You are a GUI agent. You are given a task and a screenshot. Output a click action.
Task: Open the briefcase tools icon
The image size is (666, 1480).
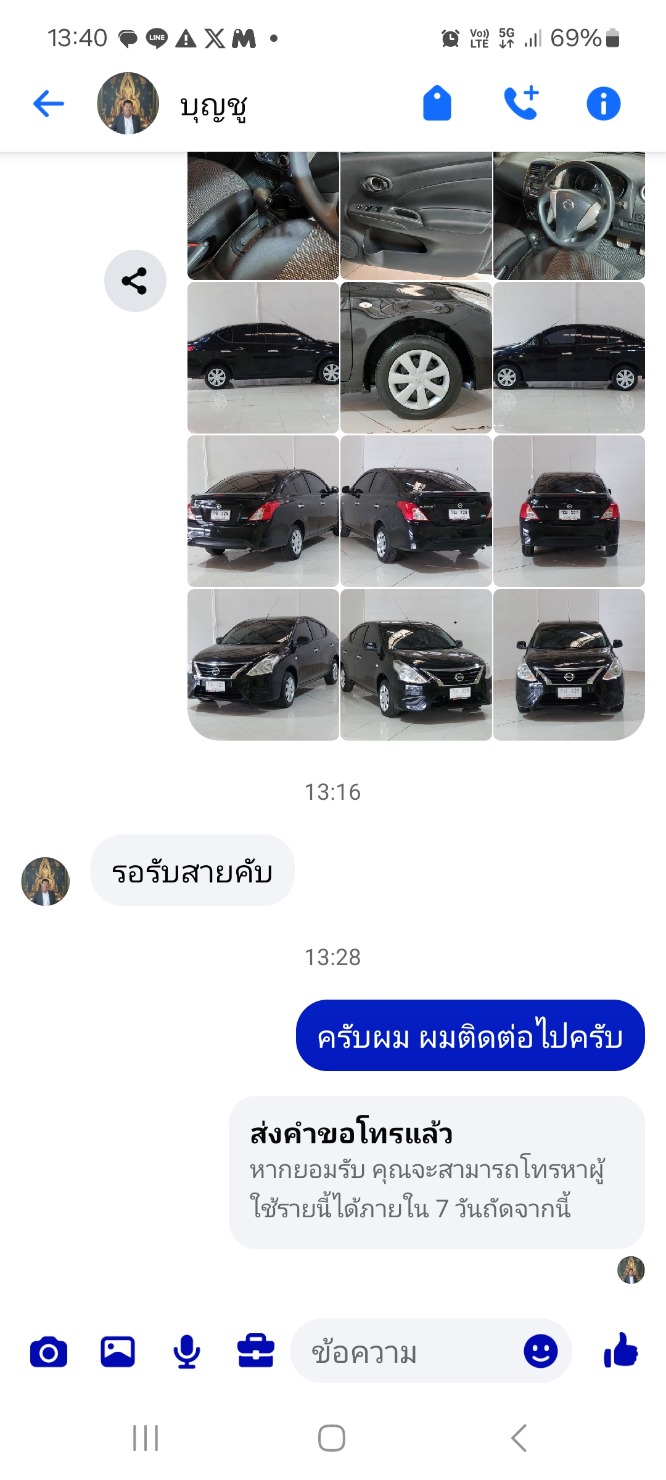pos(256,1352)
